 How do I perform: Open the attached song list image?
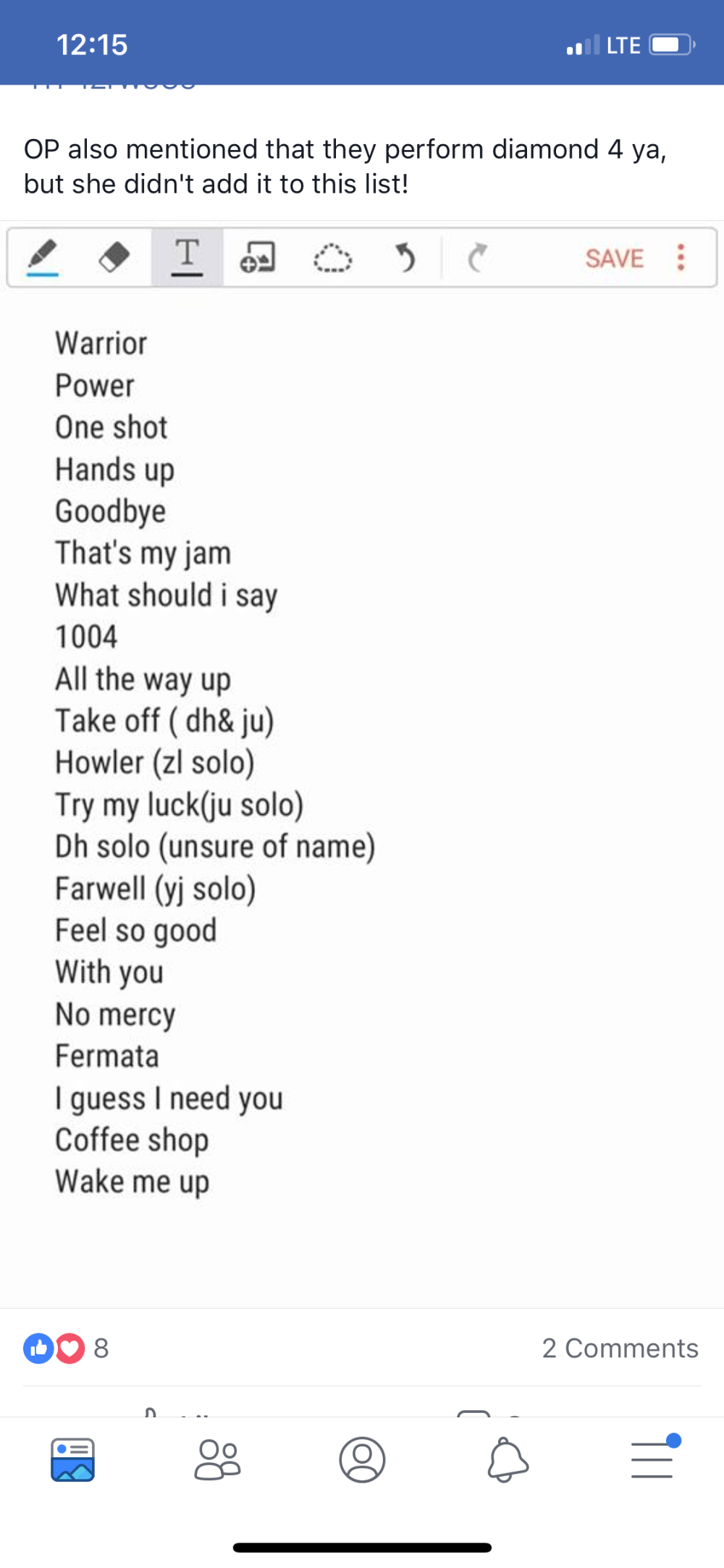362,760
